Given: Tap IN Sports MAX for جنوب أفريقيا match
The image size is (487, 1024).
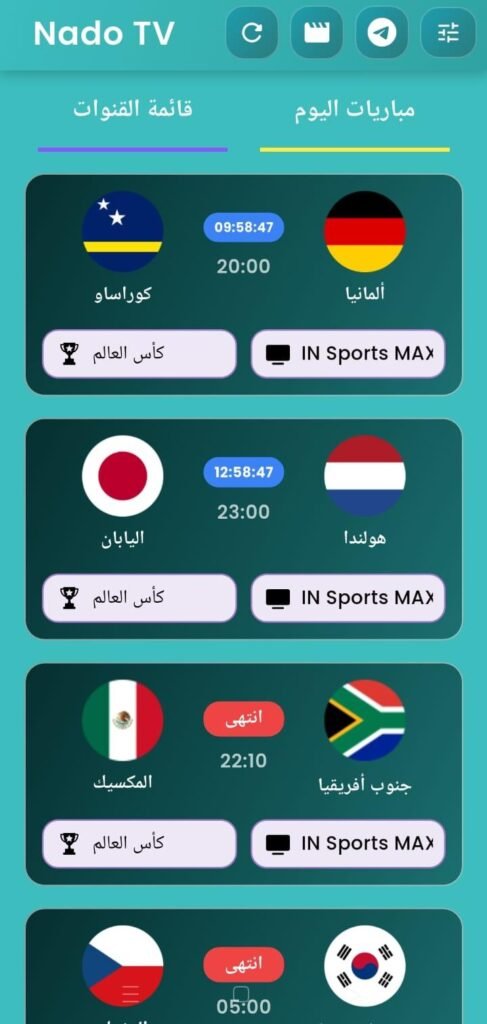Looking at the screenshot, I should (x=348, y=844).
